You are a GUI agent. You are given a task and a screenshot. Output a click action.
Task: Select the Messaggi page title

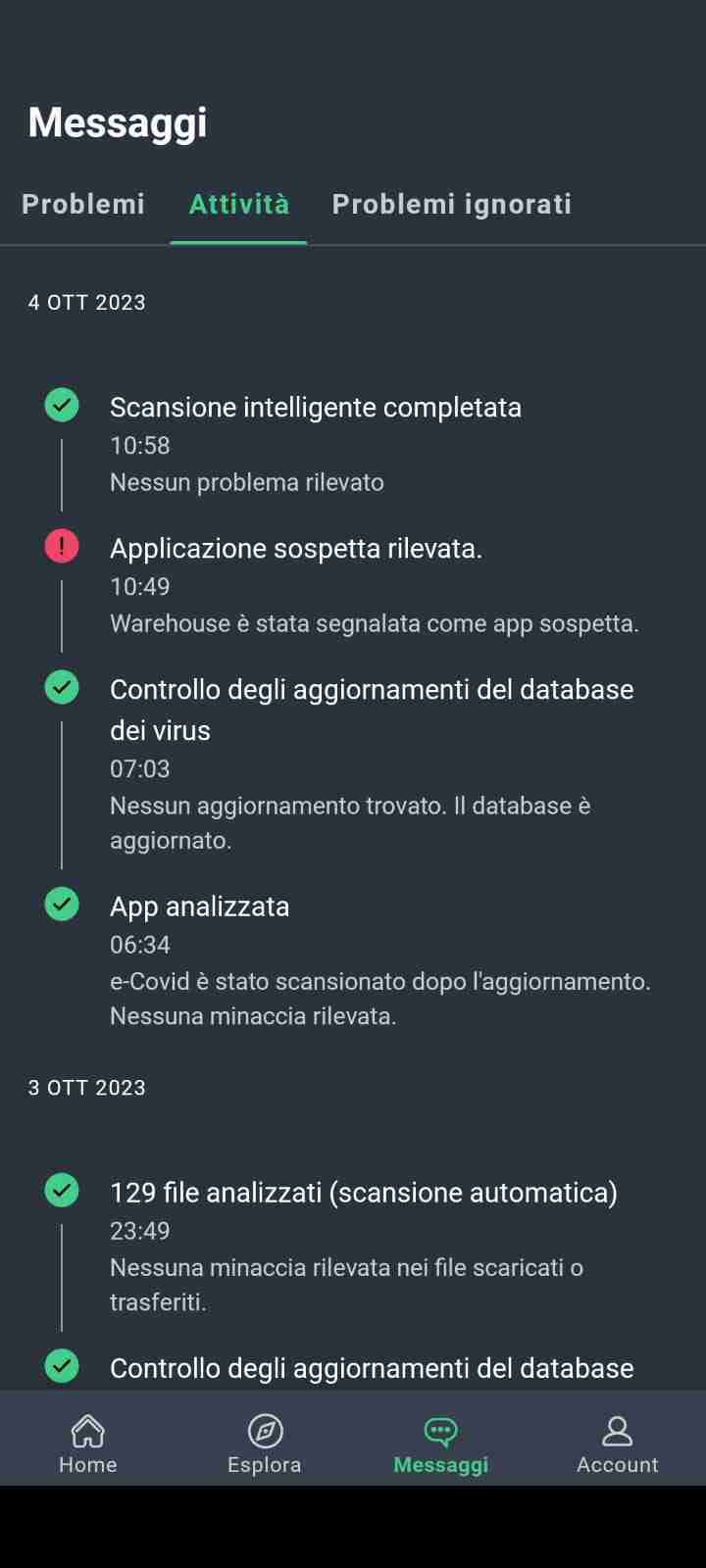[x=117, y=121]
